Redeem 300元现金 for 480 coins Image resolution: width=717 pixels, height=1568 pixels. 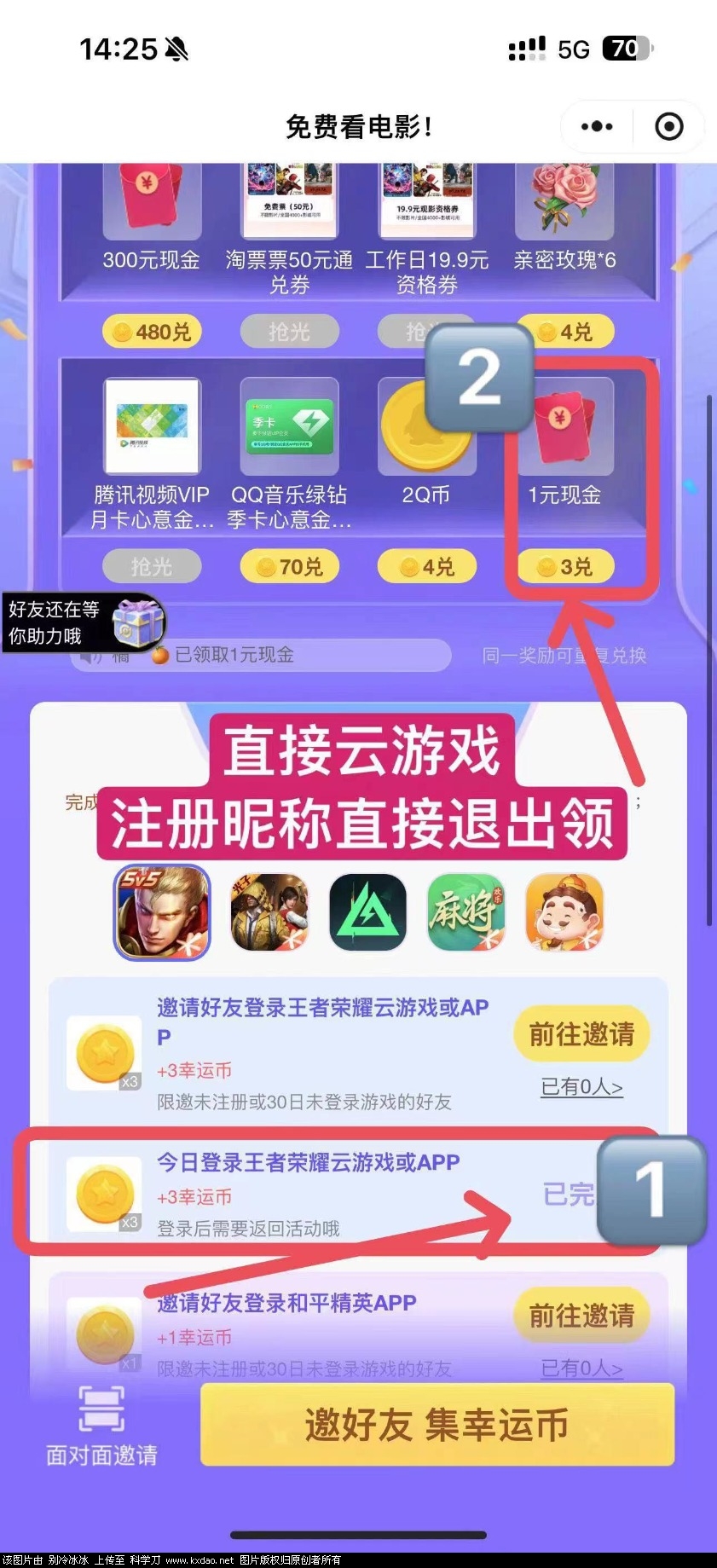click(x=152, y=332)
